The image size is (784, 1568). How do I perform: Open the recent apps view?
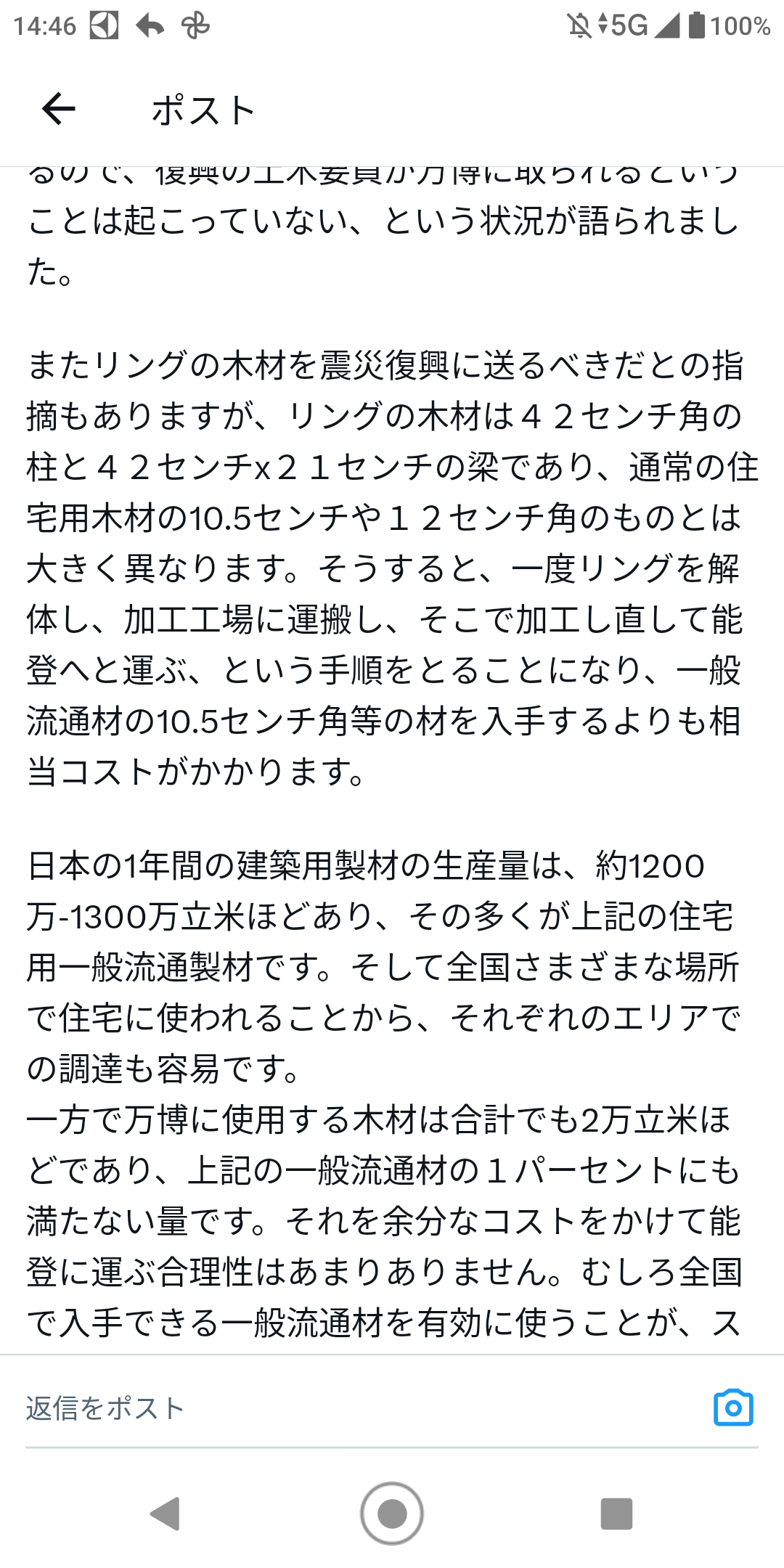tap(617, 1514)
